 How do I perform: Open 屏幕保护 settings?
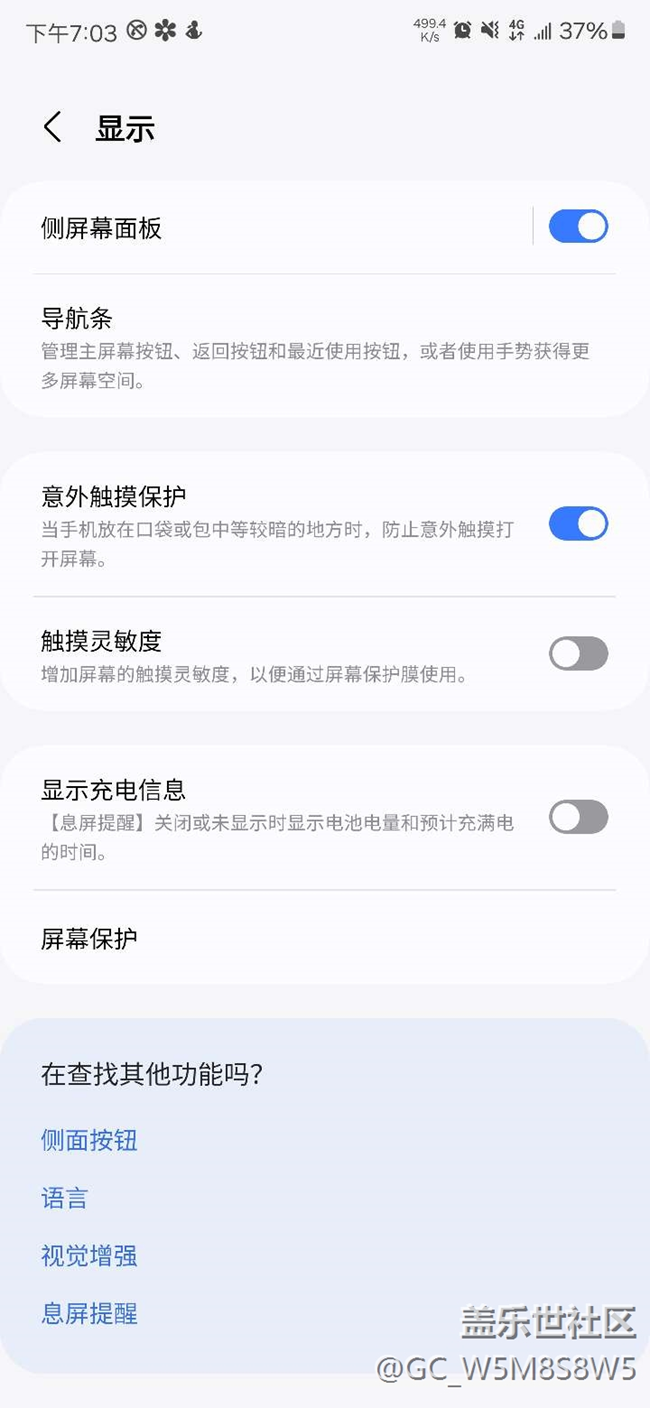click(x=300, y=938)
